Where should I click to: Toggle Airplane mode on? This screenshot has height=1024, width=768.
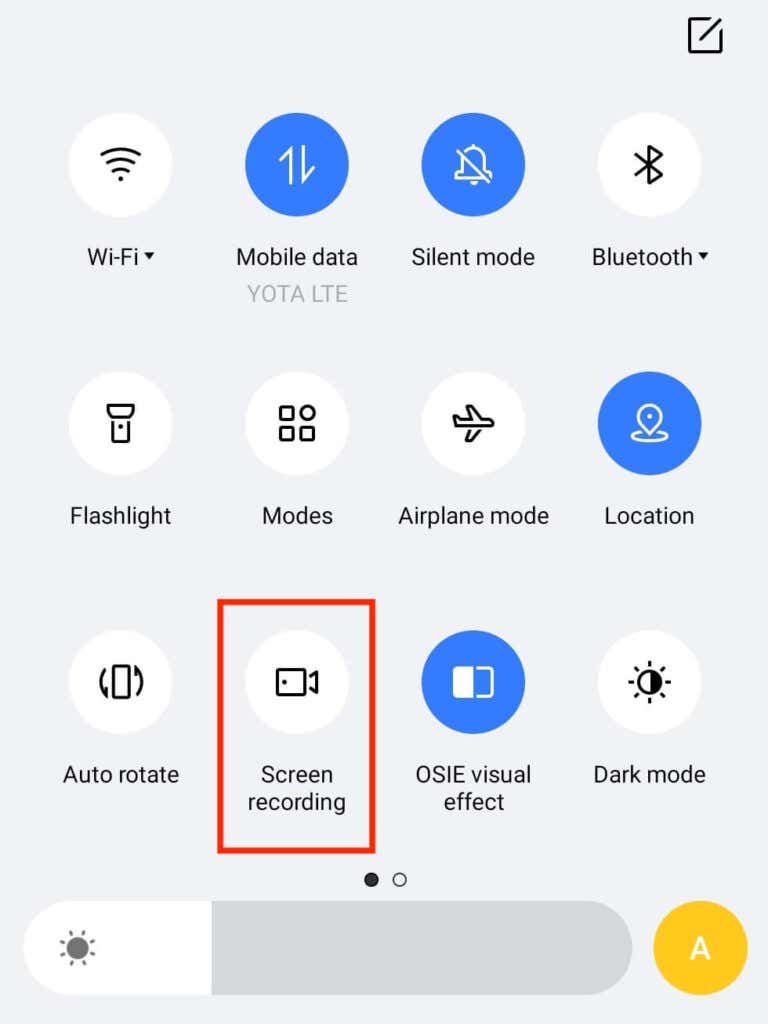coord(473,423)
